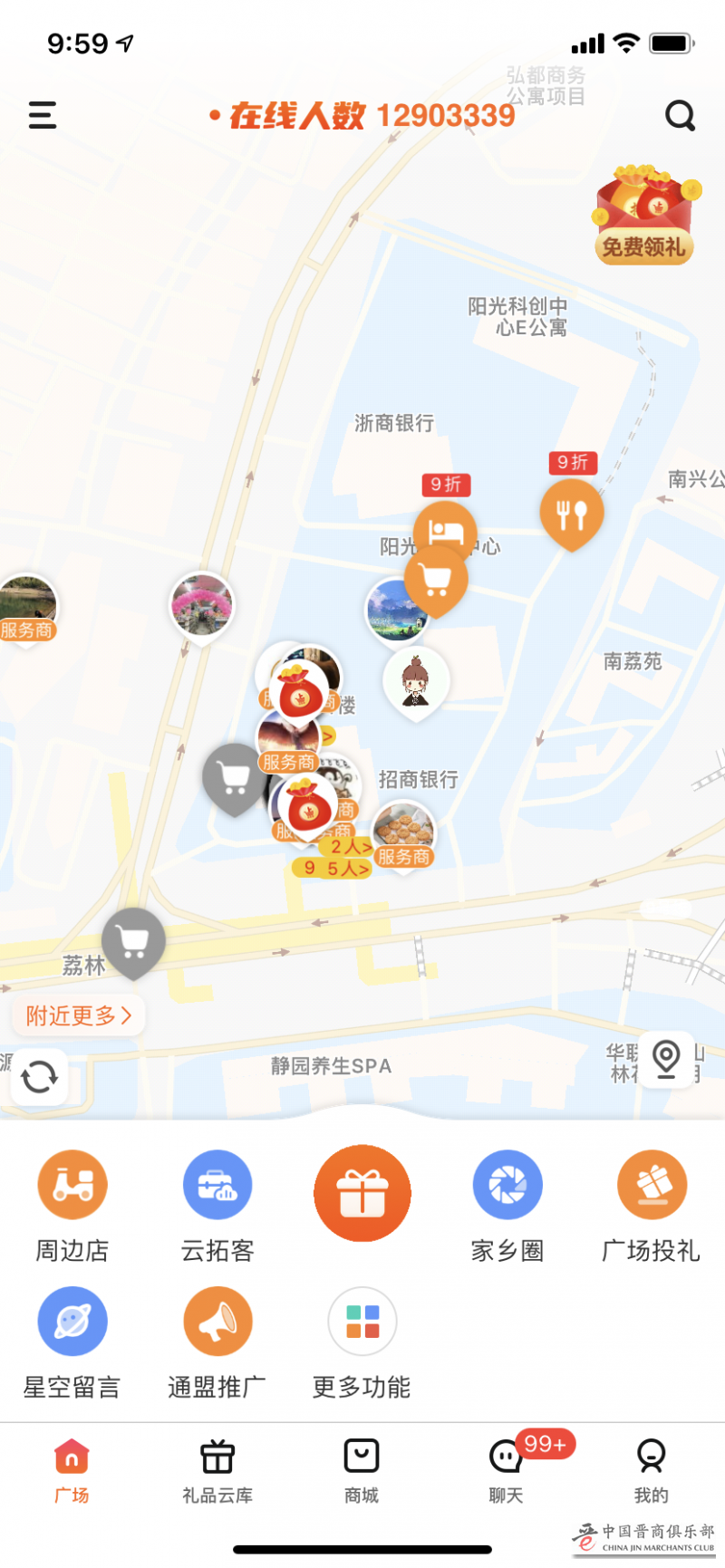Open the 通盟推广 megaphone promotion feature
Image resolution: width=725 pixels, height=1568 pixels.
[x=217, y=1321]
